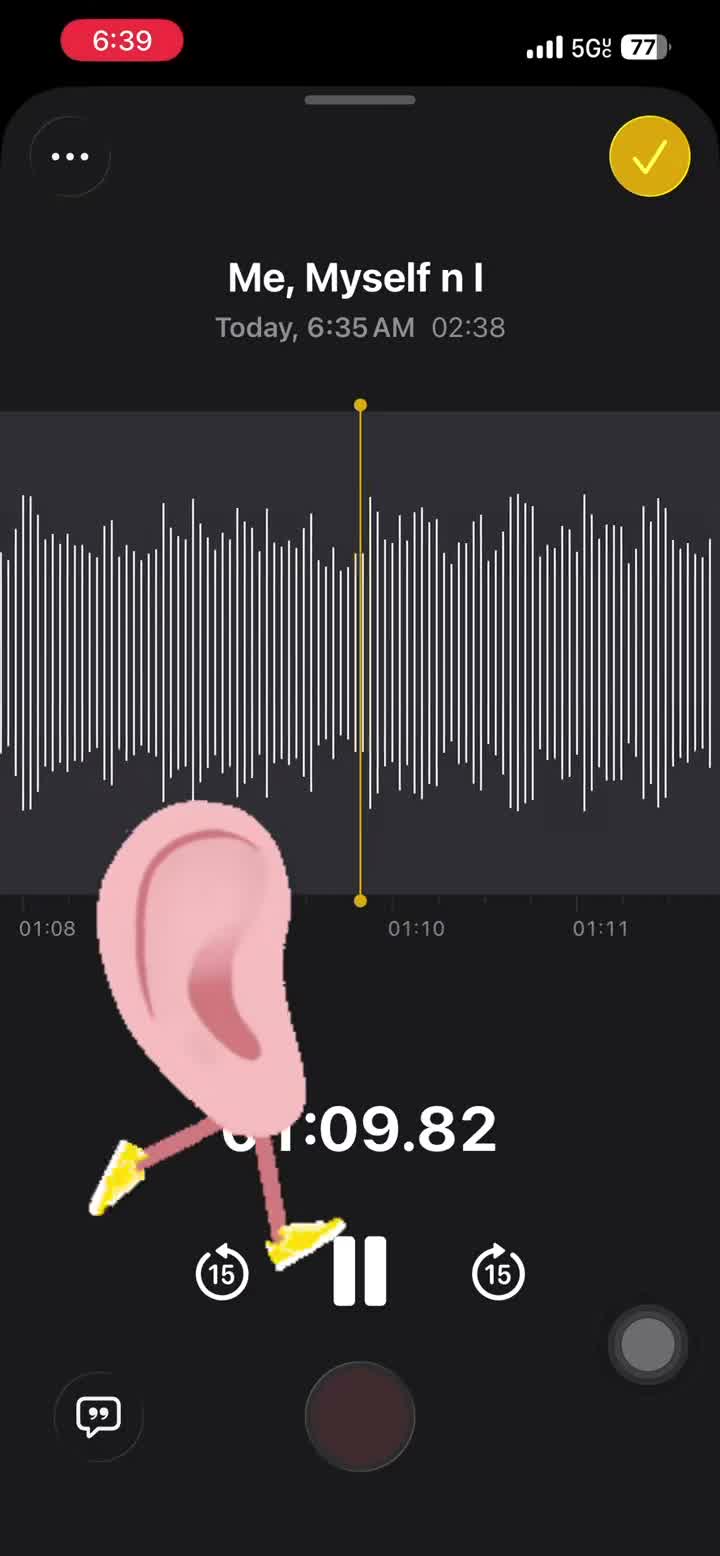The image size is (720, 1556).
Task: Pause the recording playback
Action: tap(359, 1272)
